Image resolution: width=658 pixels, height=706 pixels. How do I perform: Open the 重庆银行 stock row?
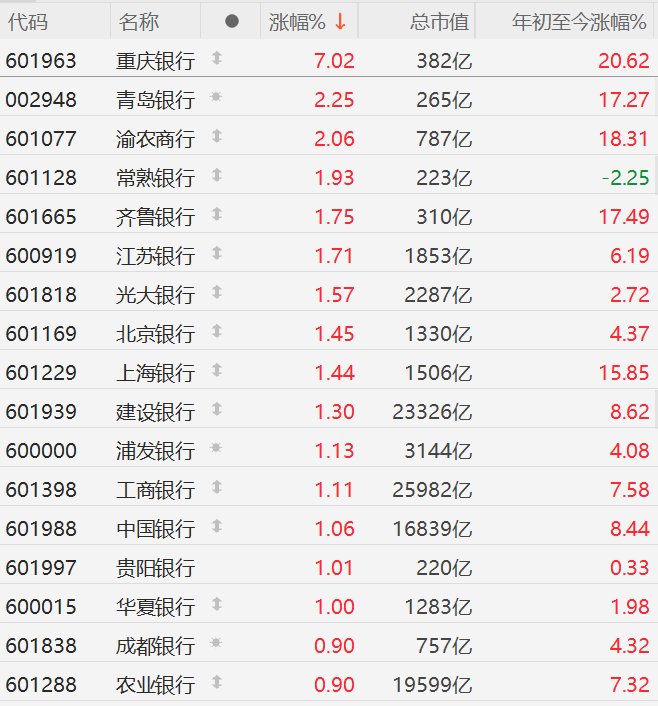coord(329,60)
